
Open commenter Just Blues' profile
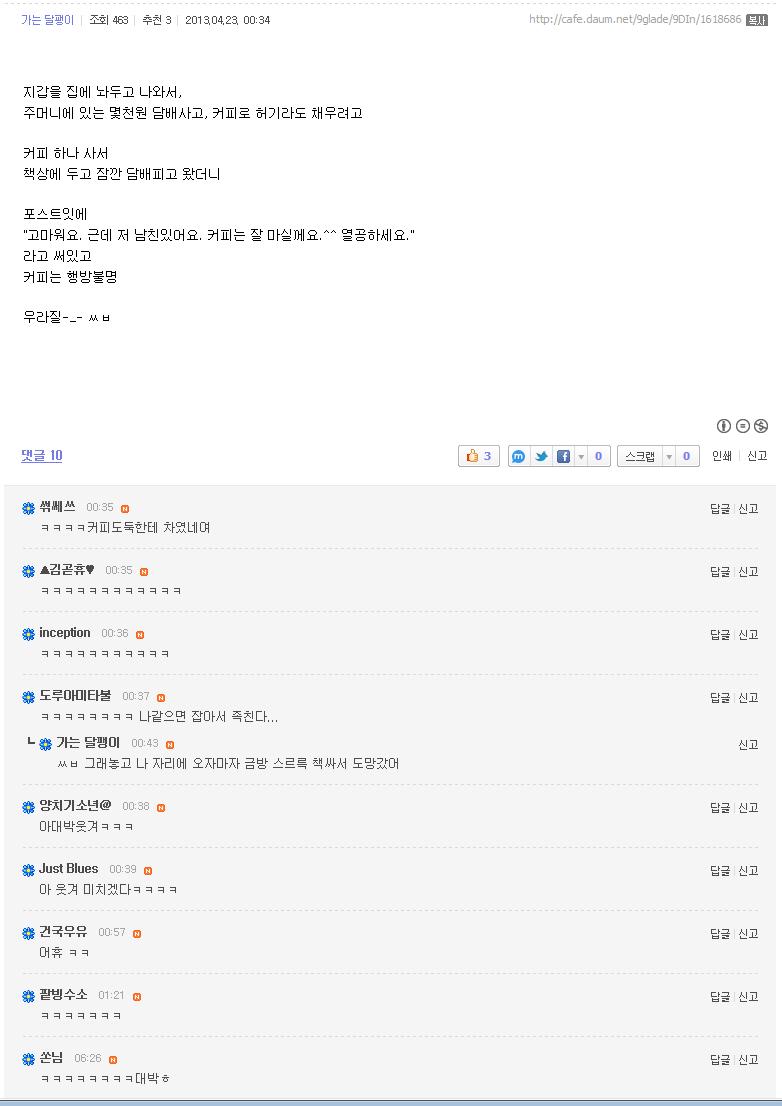click(68, 869)
